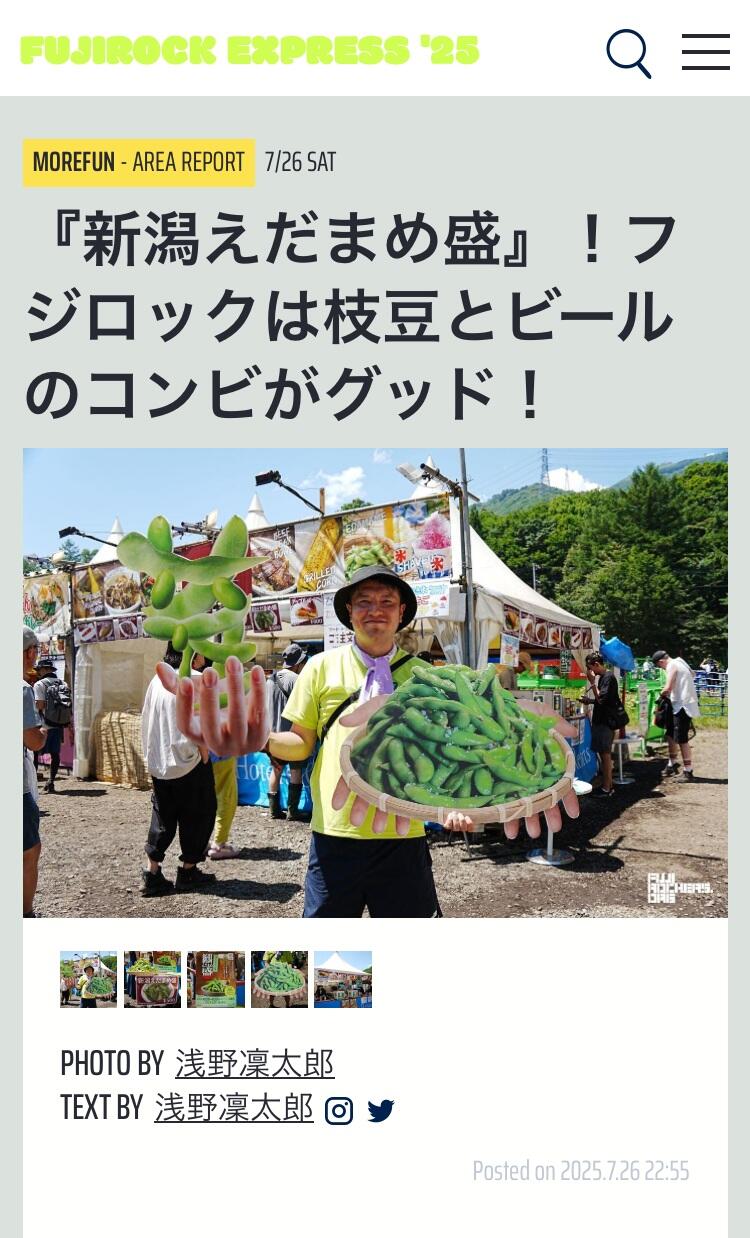Go to the Fujirock Express '25 home
750x1238 pixels.
pyautogui.click(x=250, y=51)
